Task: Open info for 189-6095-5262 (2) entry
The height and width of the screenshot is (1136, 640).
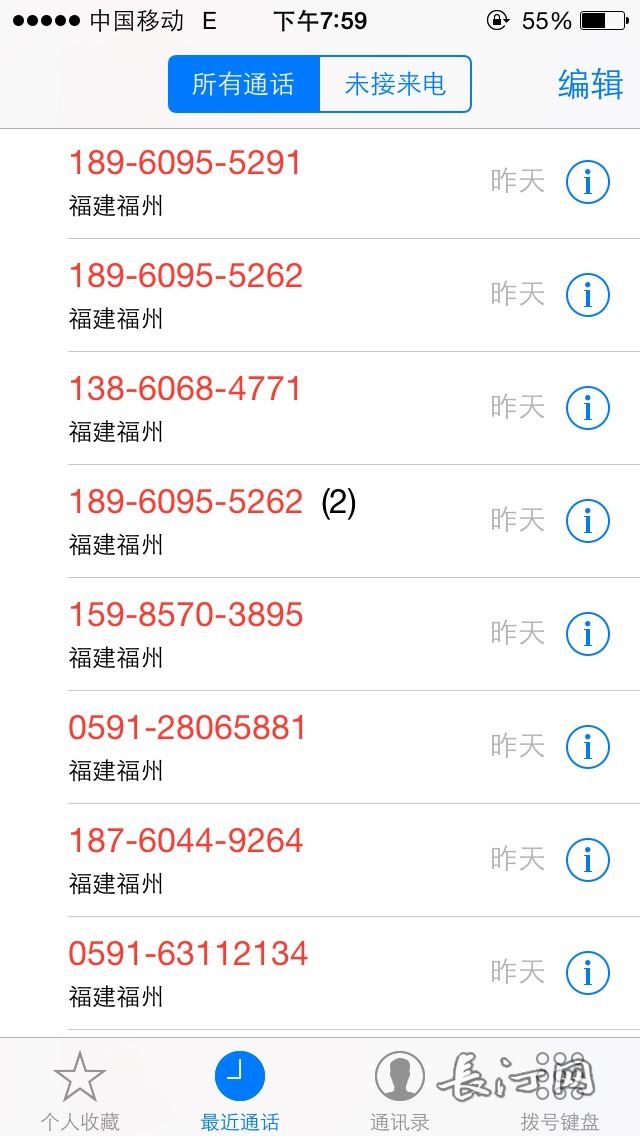Action: point(587,521)
